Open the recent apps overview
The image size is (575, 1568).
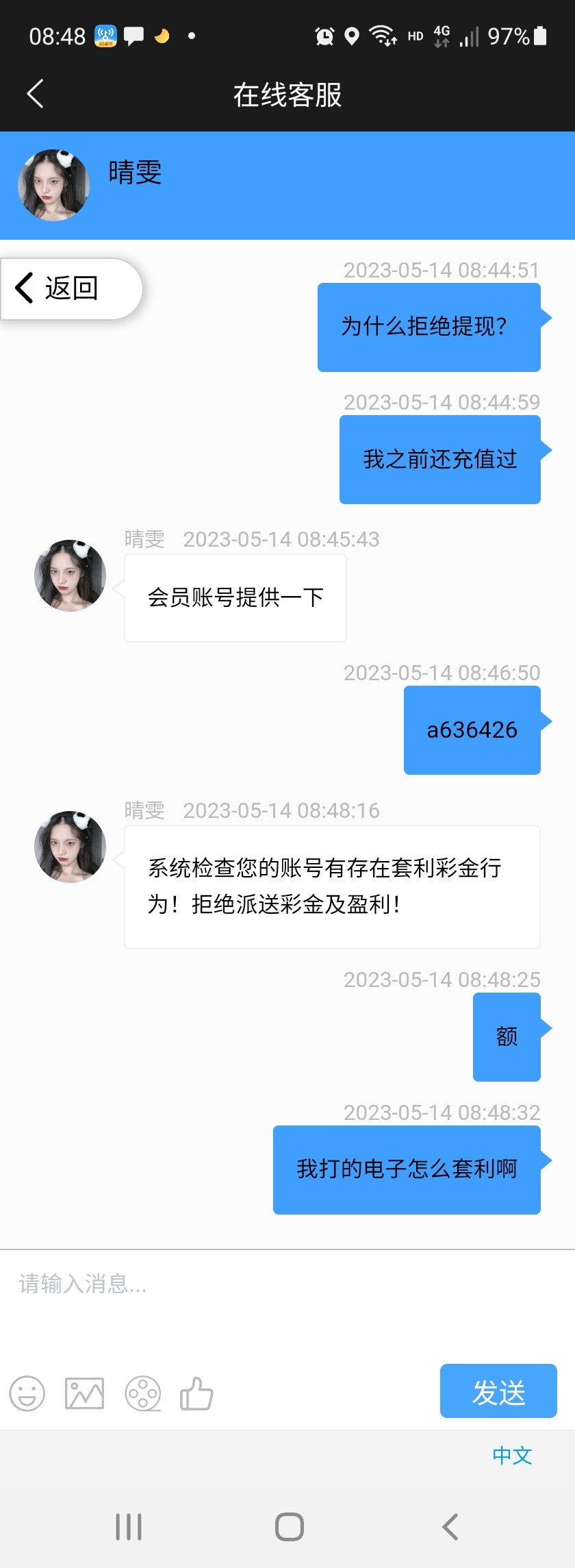pyautogui.click(x=129, y=1527)
